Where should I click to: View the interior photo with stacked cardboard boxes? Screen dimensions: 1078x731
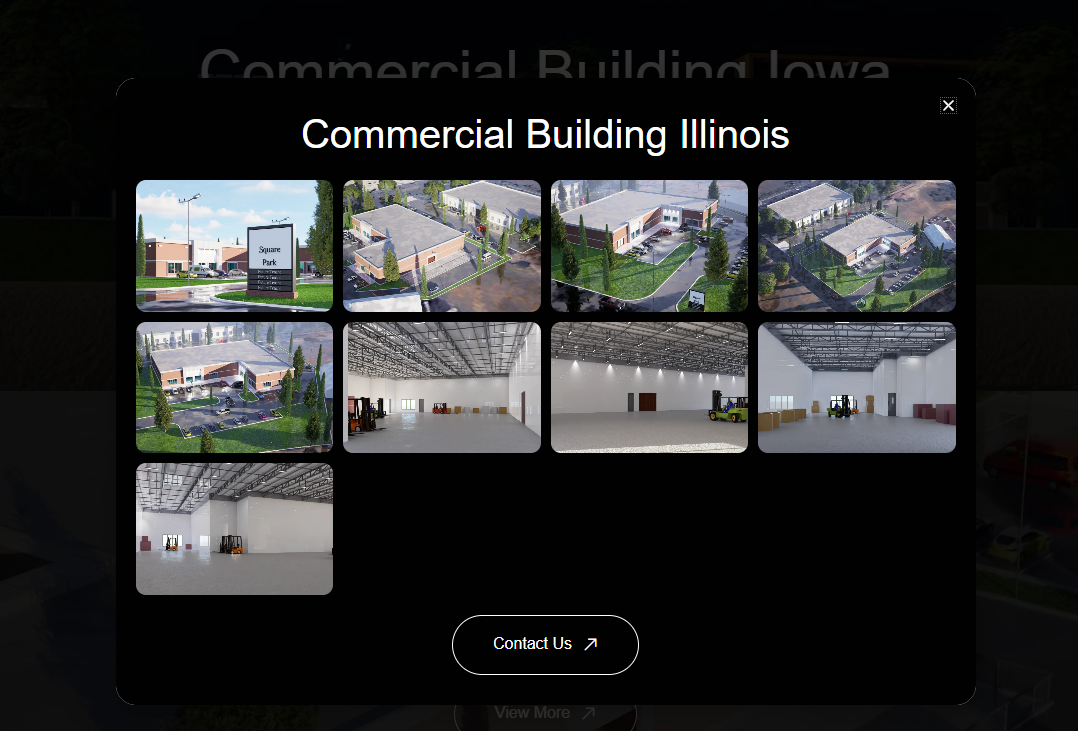(x=856, y=387)
